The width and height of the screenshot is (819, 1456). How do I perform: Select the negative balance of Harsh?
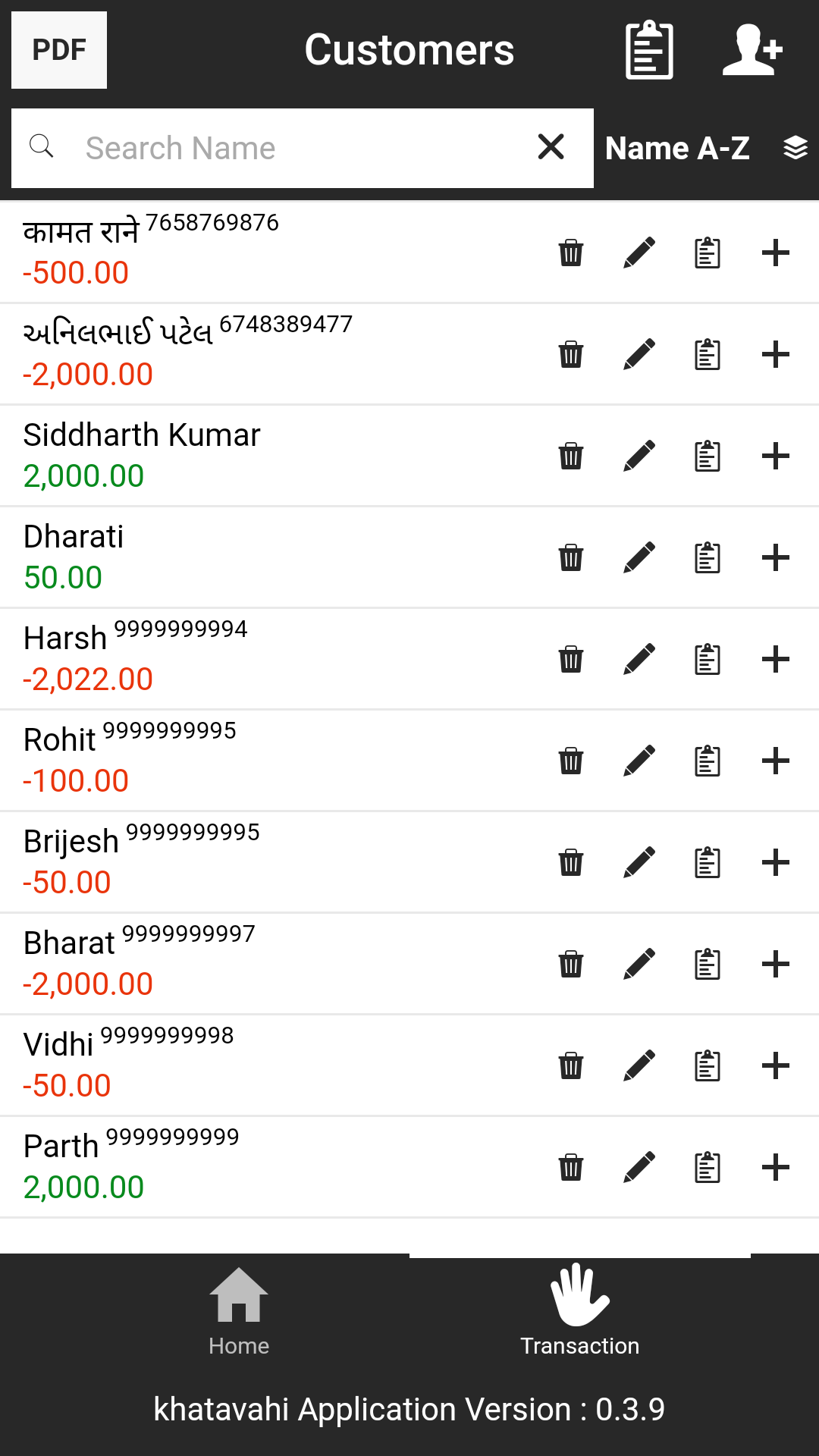click(89, 679)
